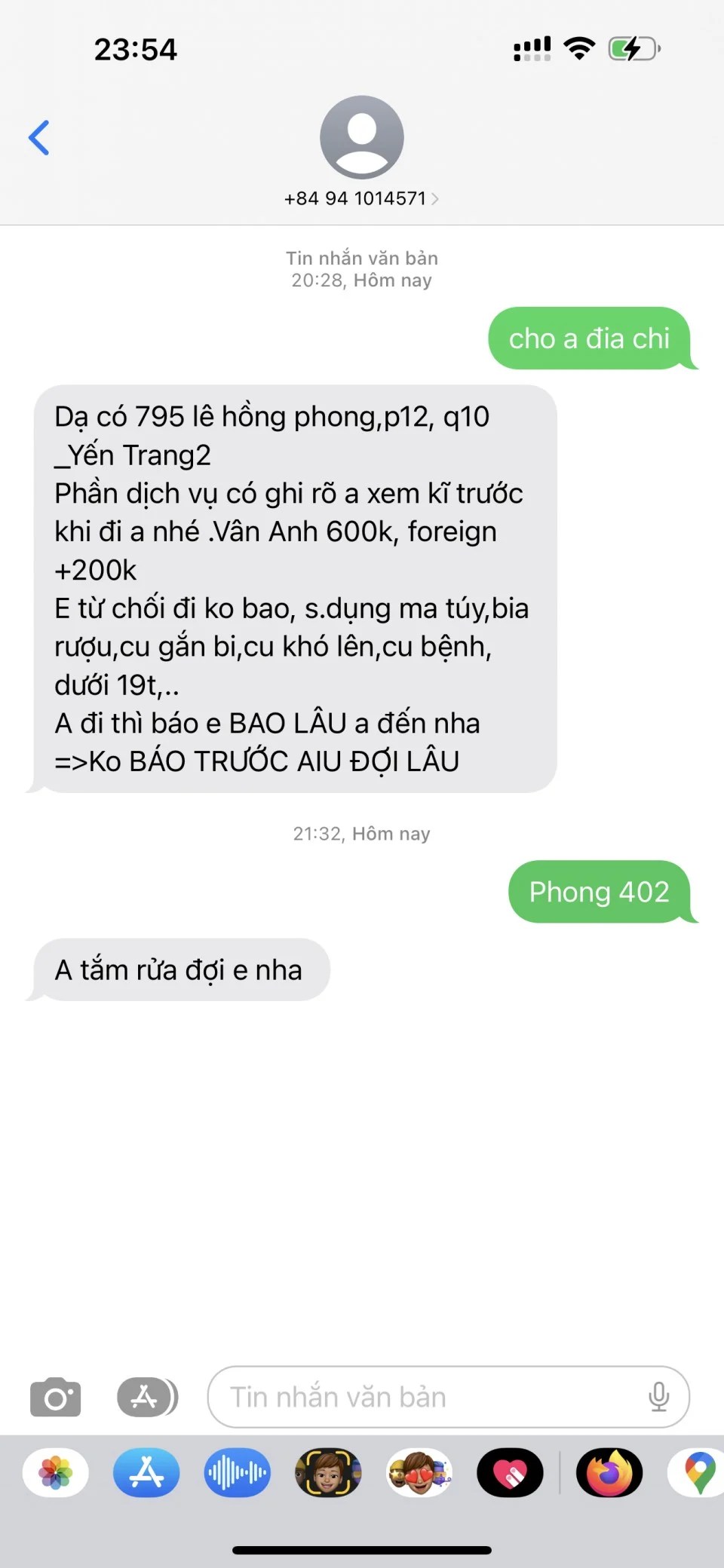The height and width of the screenshot is (1568, 724).
Task: Open the audio message waveform app
Action: click(x=237, y=1472)
